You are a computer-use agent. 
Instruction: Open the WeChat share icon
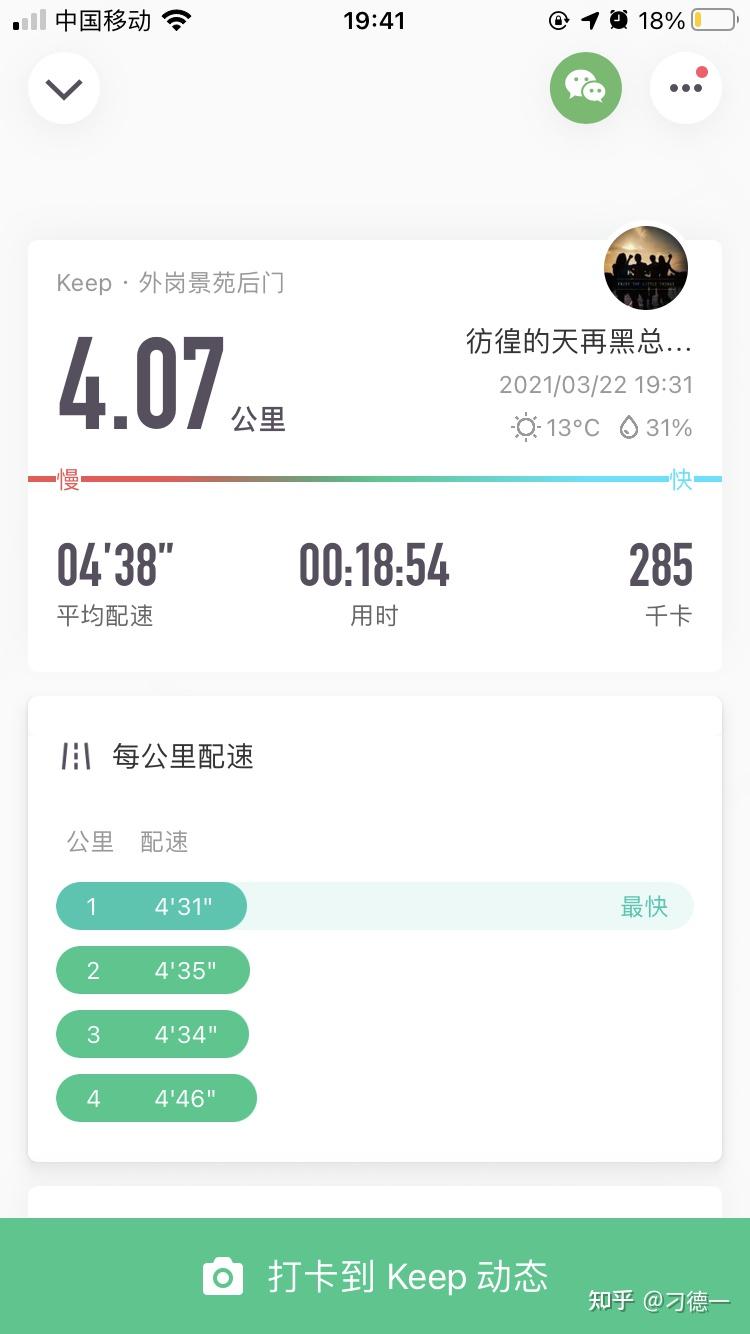click(x=586, y=88)
